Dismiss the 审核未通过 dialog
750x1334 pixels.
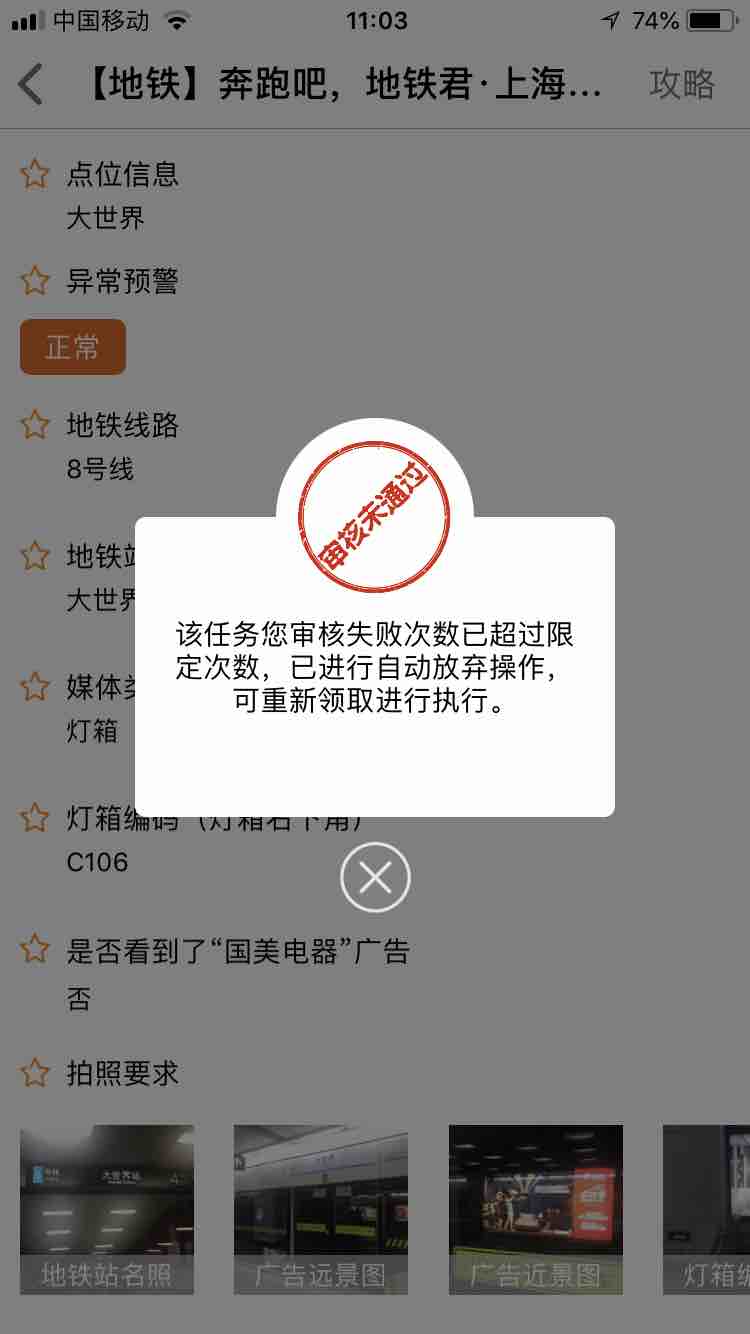tap(375, 877)
